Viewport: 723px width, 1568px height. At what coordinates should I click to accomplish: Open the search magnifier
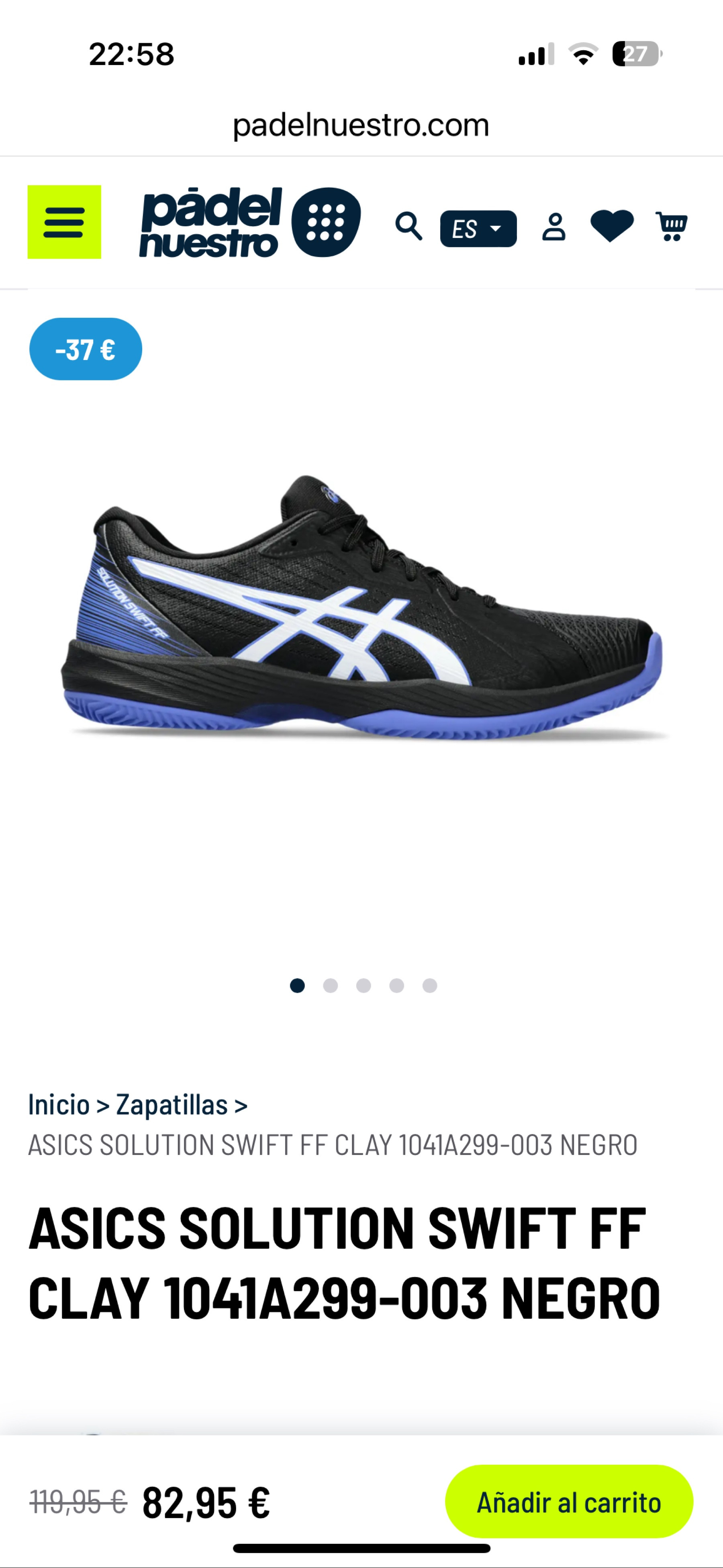coord(408,227)
